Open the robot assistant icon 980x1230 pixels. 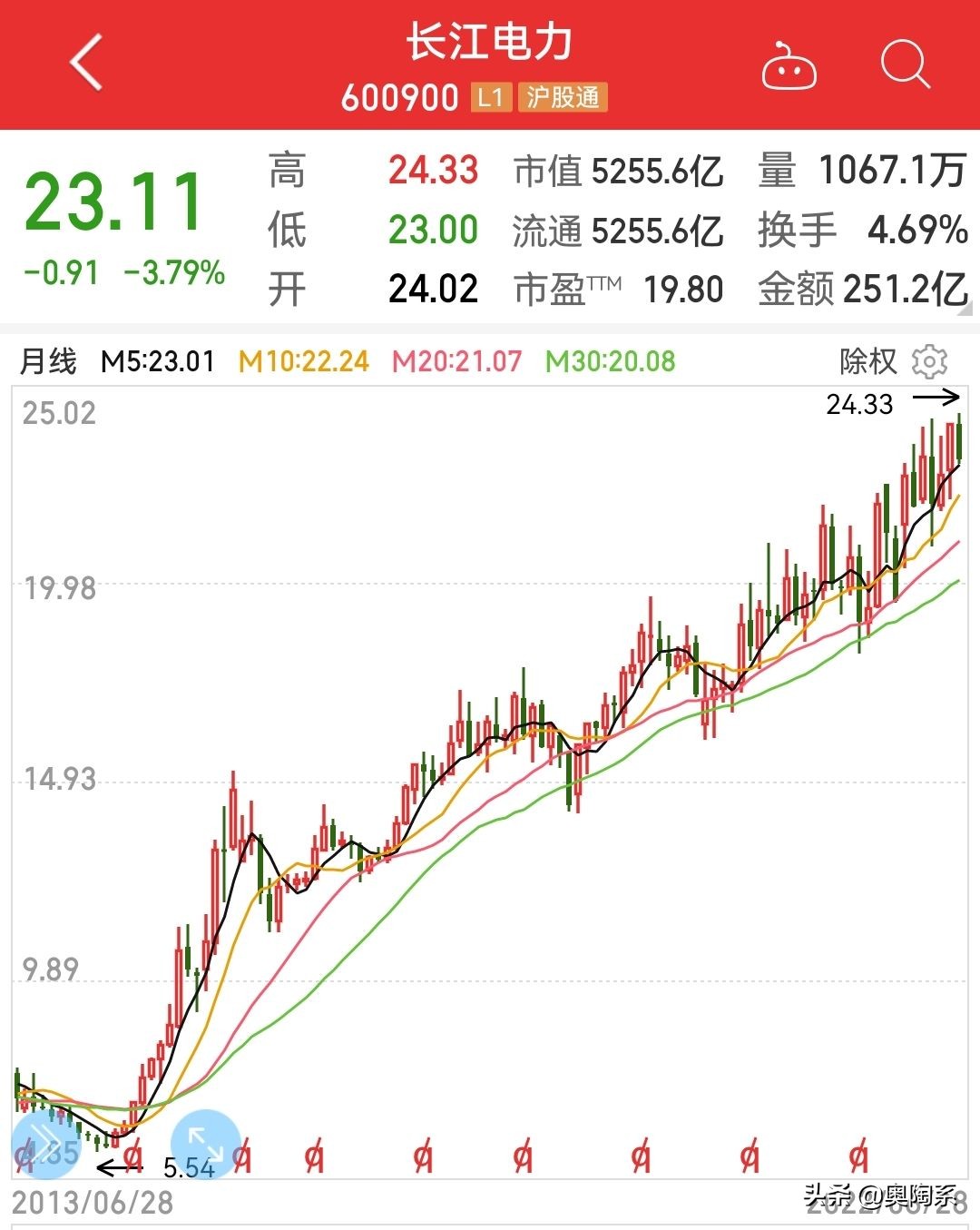789,68
